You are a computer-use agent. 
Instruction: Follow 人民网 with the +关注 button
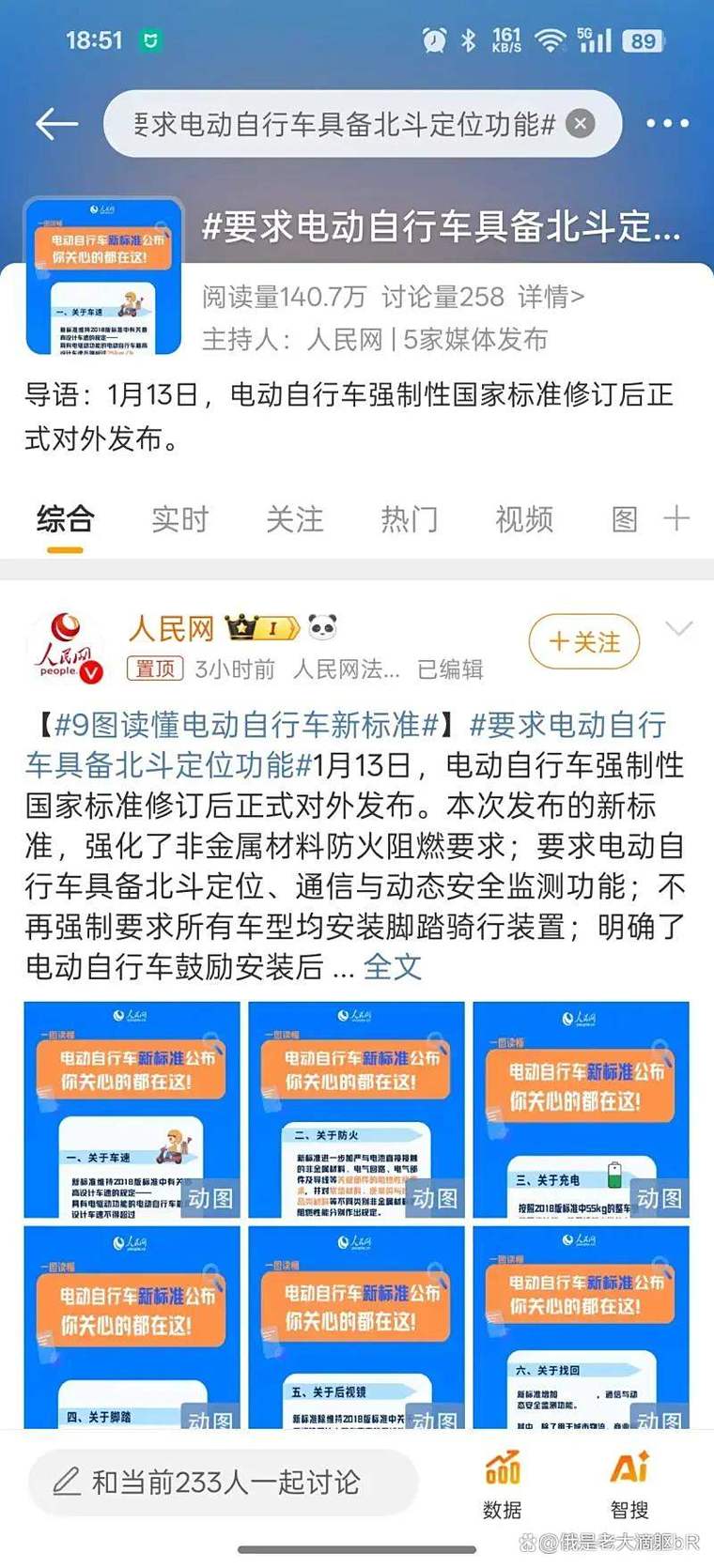coord(583,642)
